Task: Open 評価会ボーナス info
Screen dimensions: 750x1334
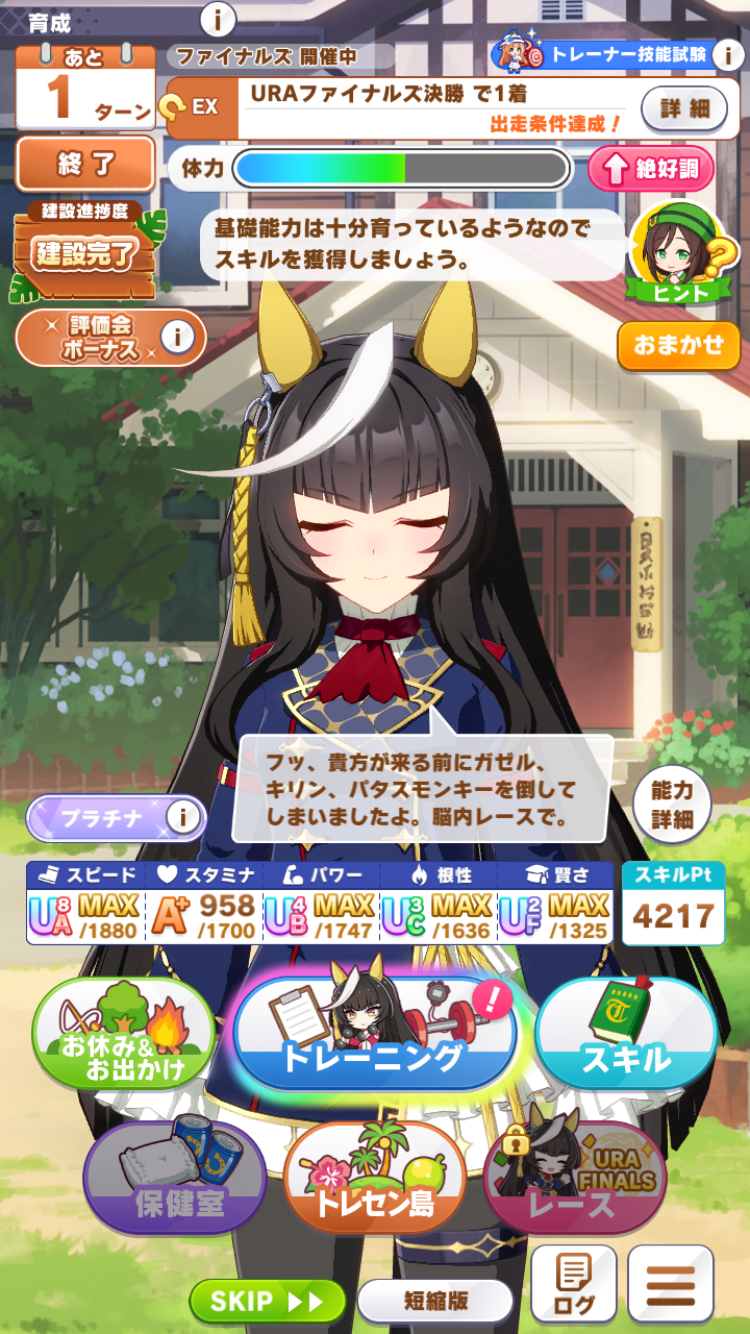Action: click(x=176, y=338)
